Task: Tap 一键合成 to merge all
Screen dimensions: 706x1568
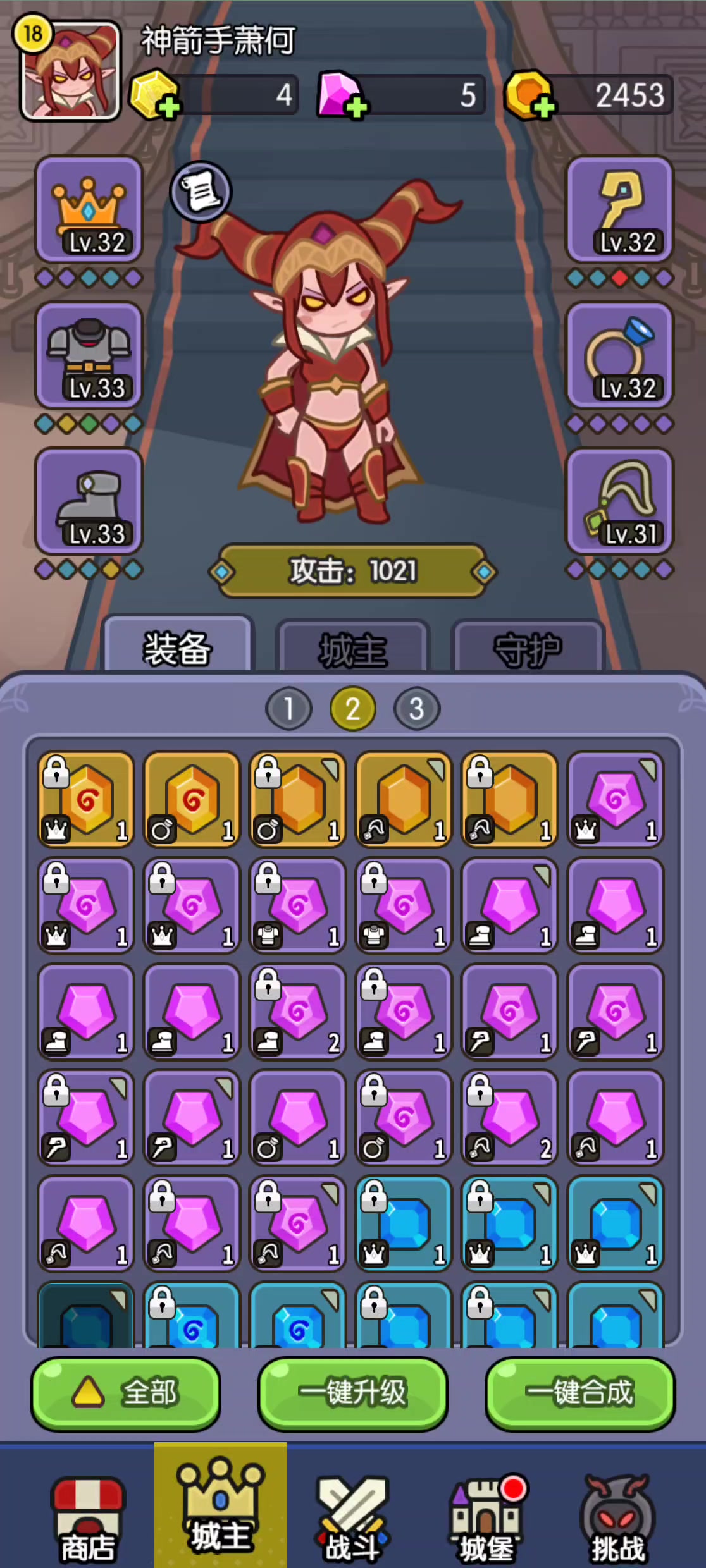Action: pyautogui.click(x=580, y=1393)
